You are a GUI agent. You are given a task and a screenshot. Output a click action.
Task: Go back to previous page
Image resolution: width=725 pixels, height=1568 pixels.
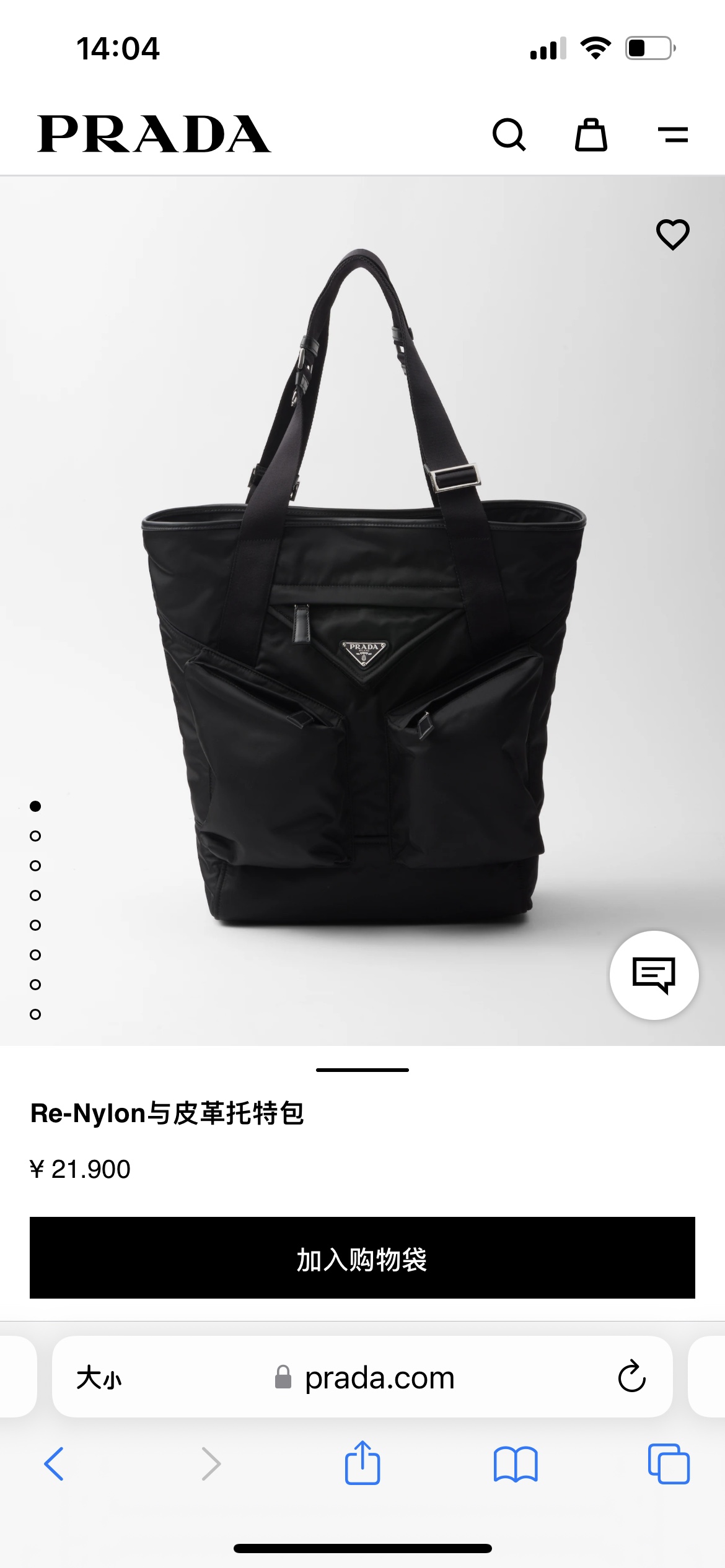(x=54, y=1464)
